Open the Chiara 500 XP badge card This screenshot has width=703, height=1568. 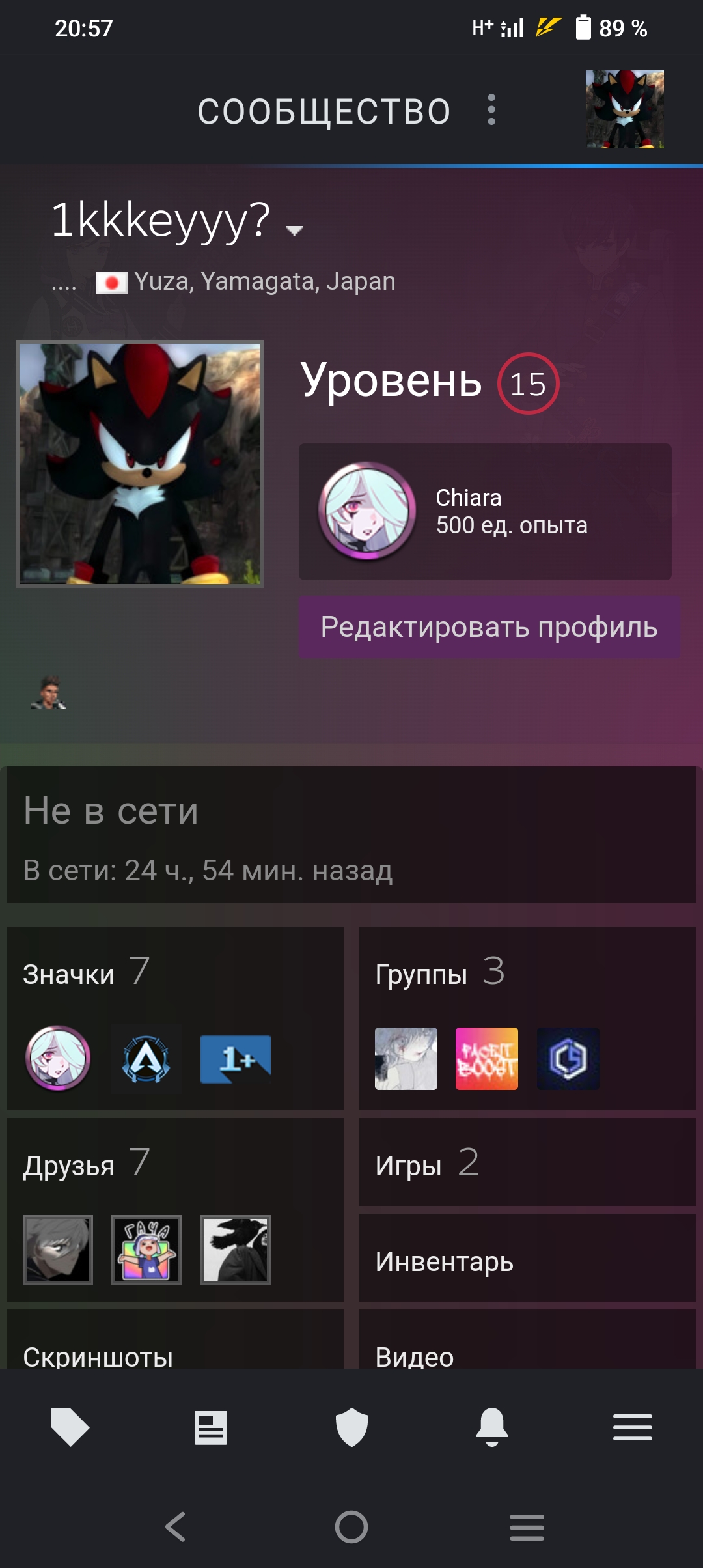click(x=485, y=512)
